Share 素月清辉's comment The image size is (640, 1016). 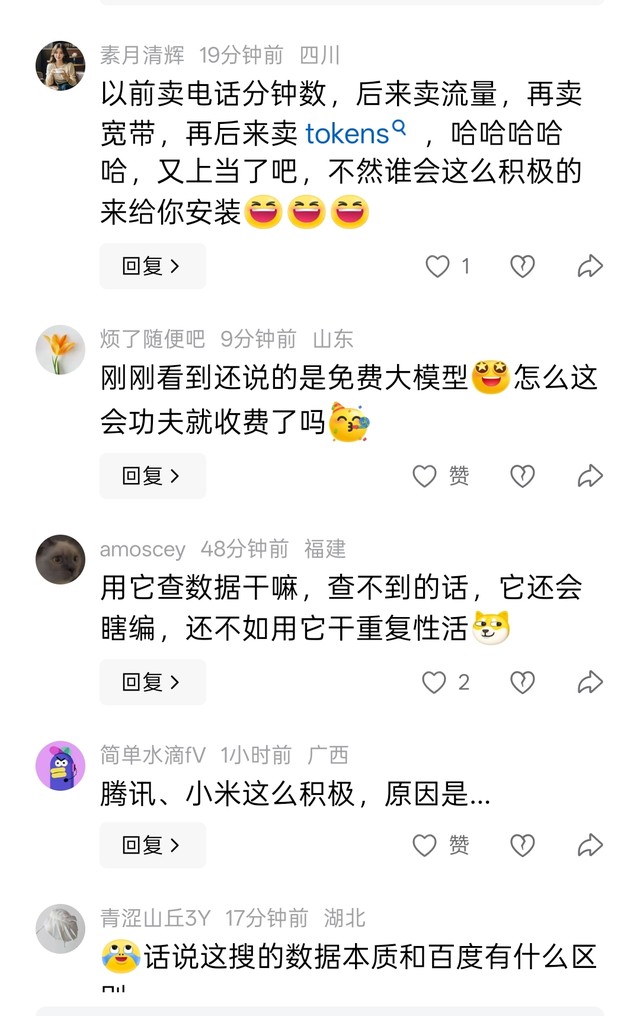tap(590, 266)
